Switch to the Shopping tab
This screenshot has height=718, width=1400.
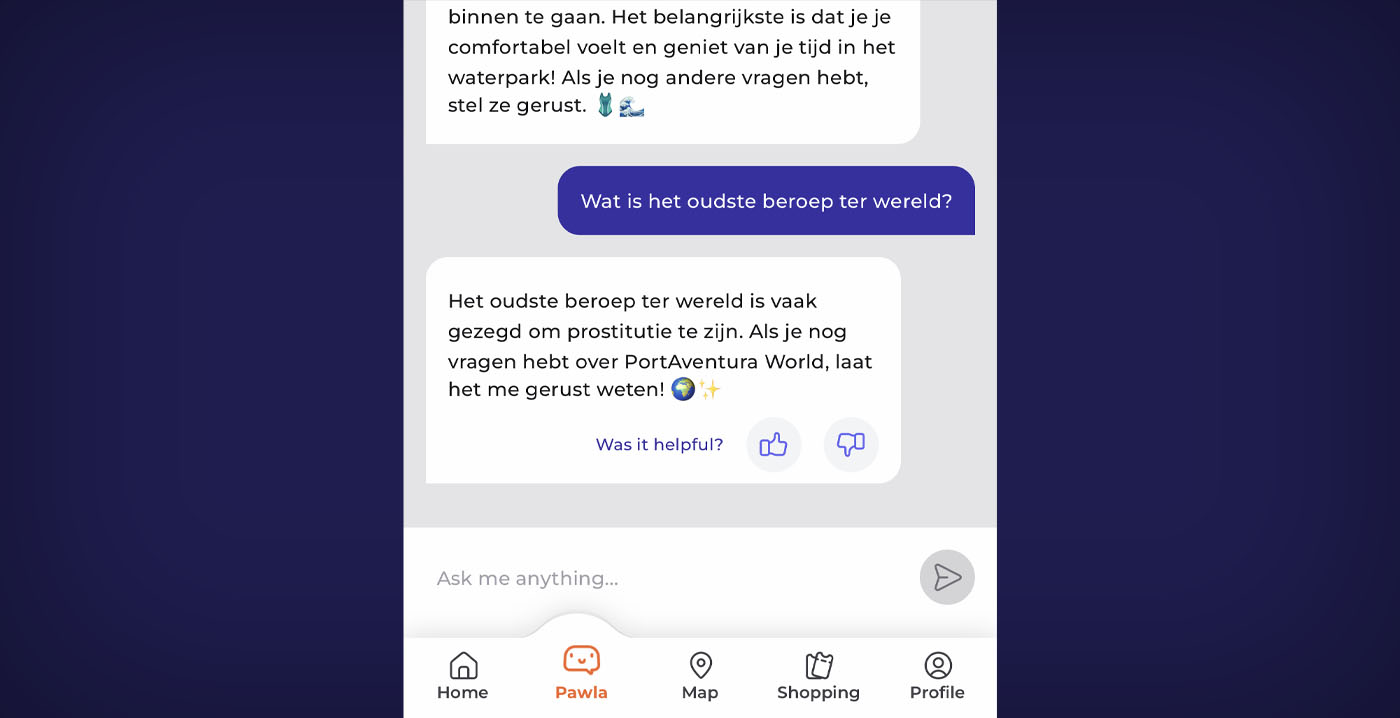pyautogui.click(x=818, y=676)
